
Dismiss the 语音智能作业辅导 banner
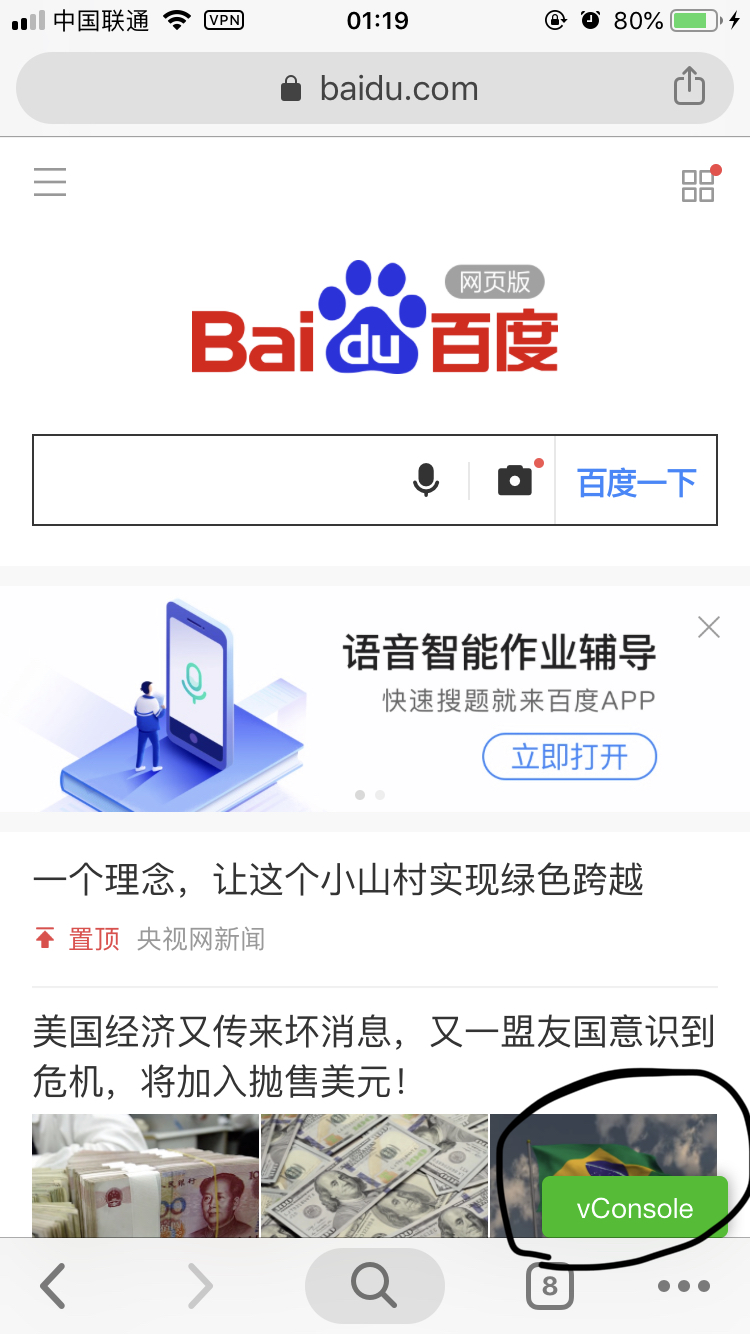[709, 627]
